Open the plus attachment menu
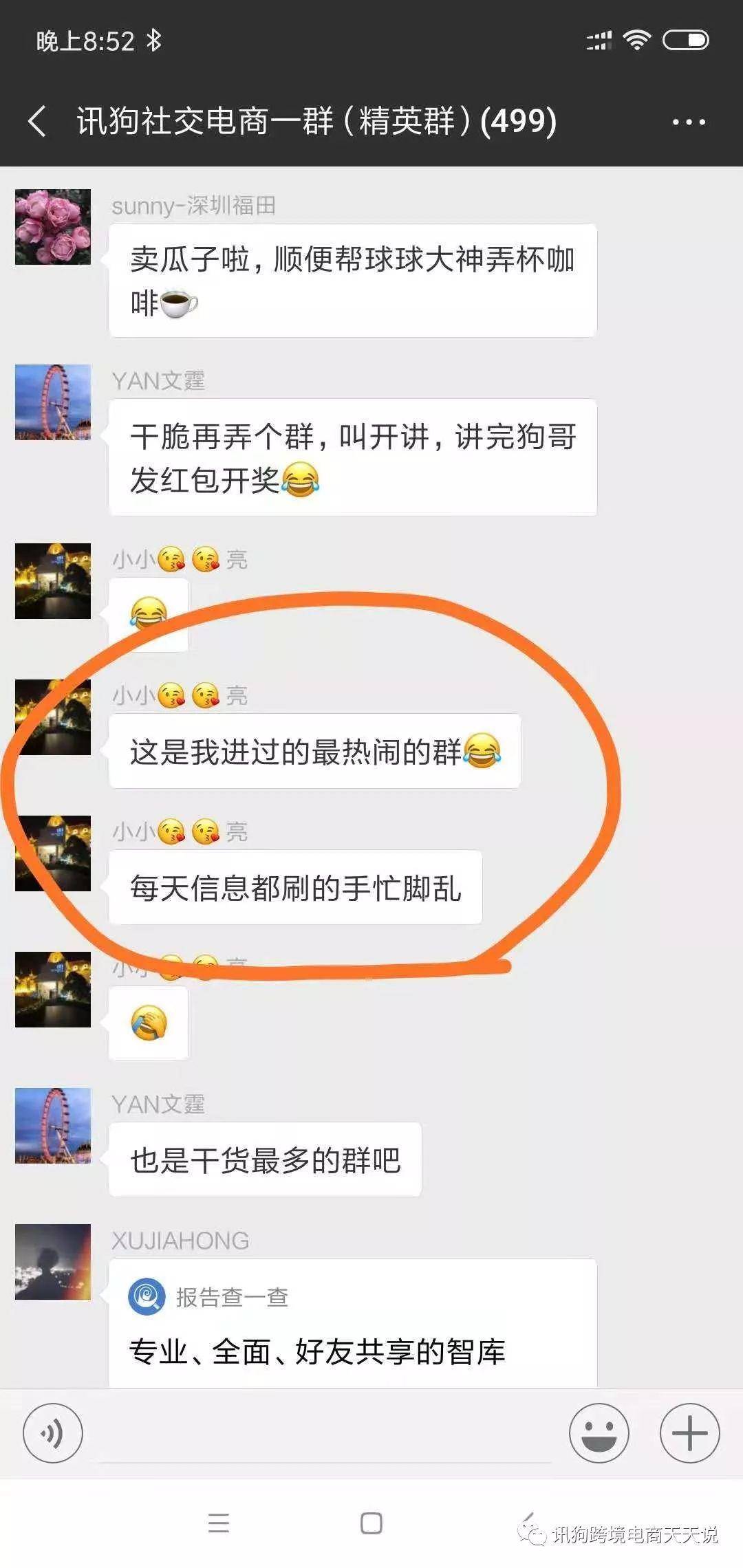Image resolution: width=743 pixels, height=1568 pixels. tap(689, 1433)
